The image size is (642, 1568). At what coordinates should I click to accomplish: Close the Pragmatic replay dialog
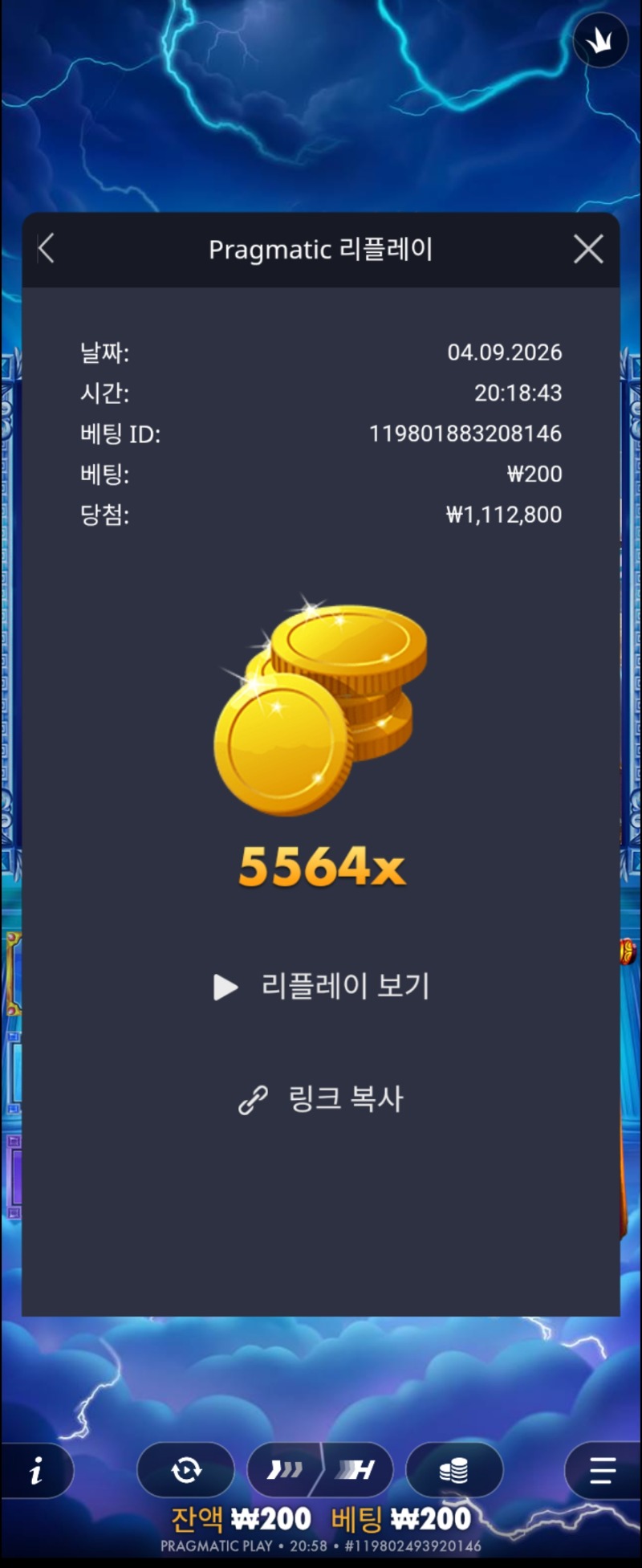pos(588,249)
